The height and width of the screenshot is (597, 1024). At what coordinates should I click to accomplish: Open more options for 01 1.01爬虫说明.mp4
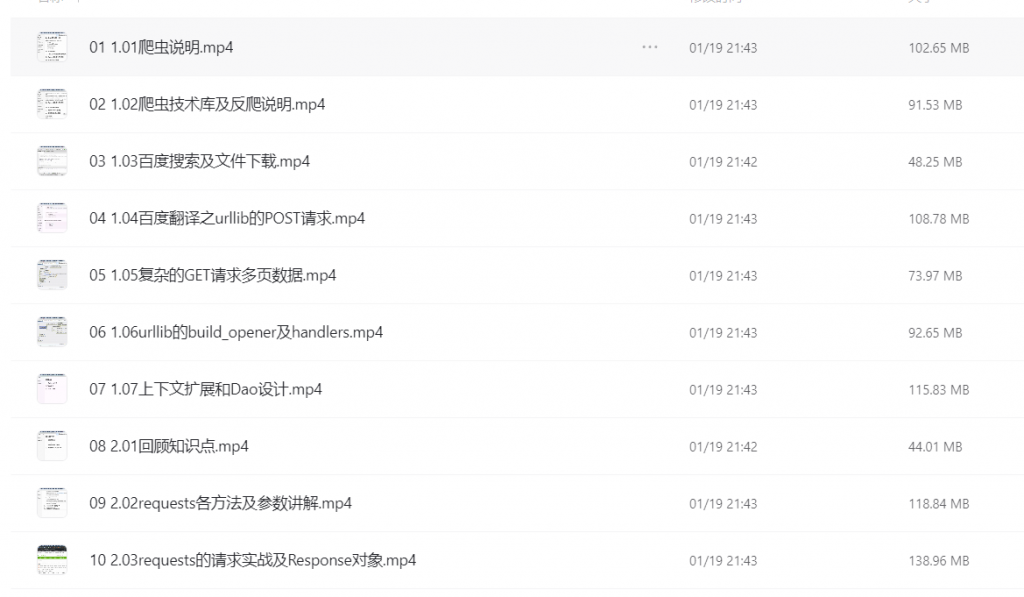click(x=650, y=47)
